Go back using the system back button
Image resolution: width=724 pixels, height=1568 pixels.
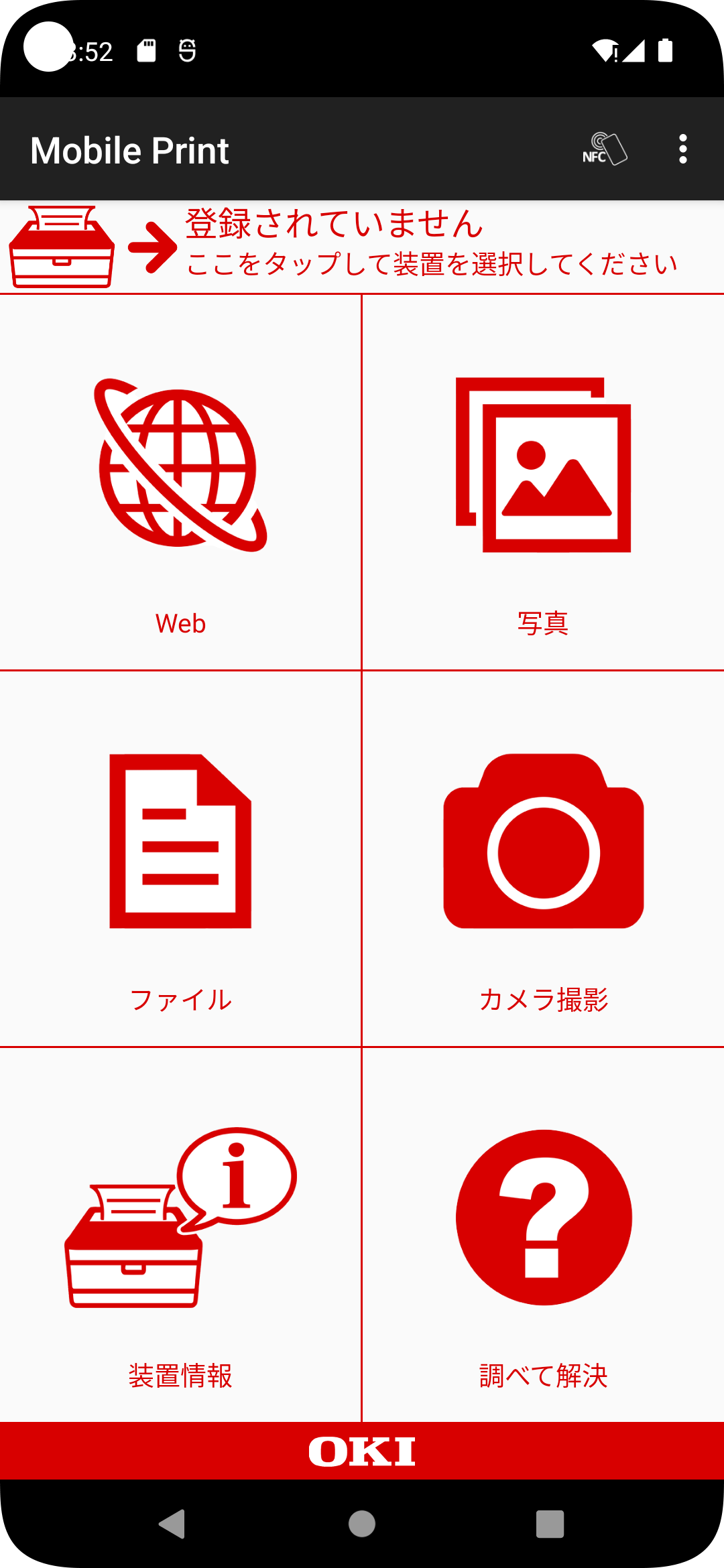tap(173, 1524)
